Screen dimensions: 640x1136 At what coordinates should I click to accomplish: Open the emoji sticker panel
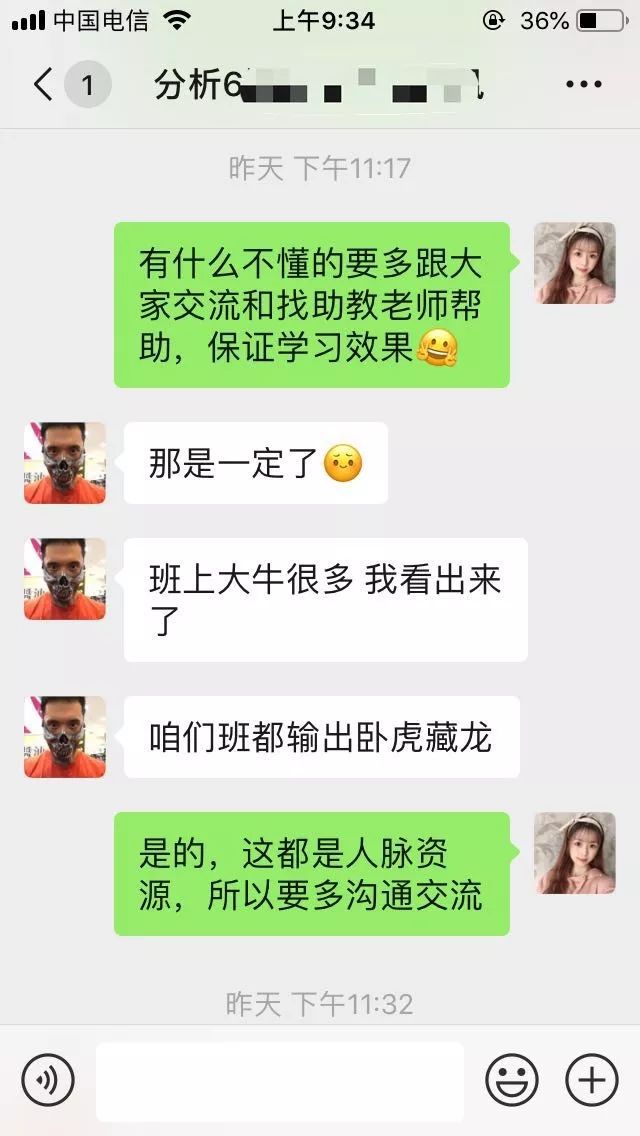[512, 1080]
